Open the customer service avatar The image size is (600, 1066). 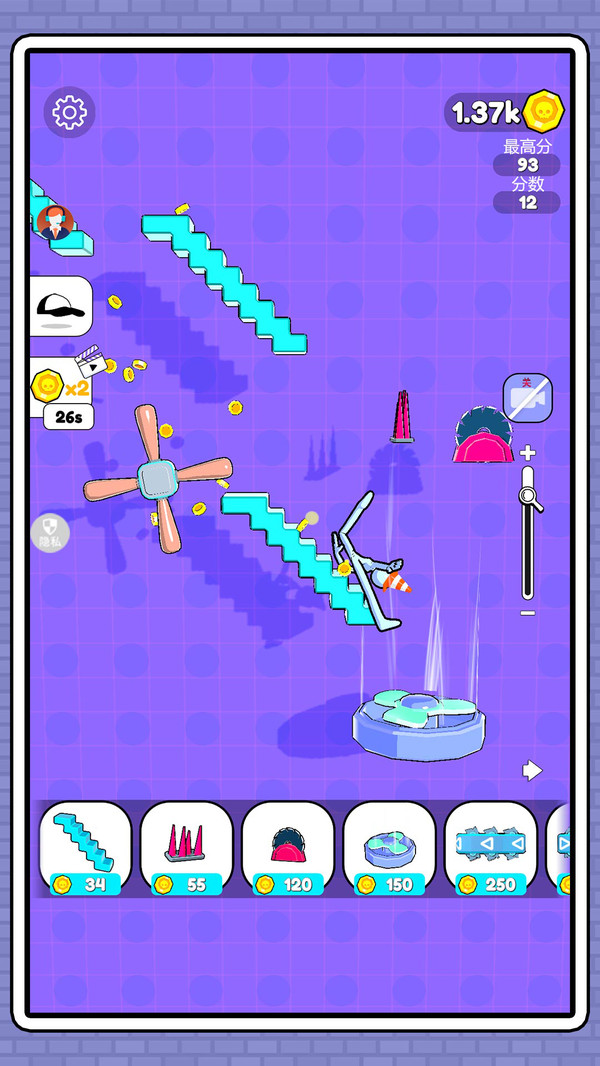pyautogui.click(x=55, y=222)
